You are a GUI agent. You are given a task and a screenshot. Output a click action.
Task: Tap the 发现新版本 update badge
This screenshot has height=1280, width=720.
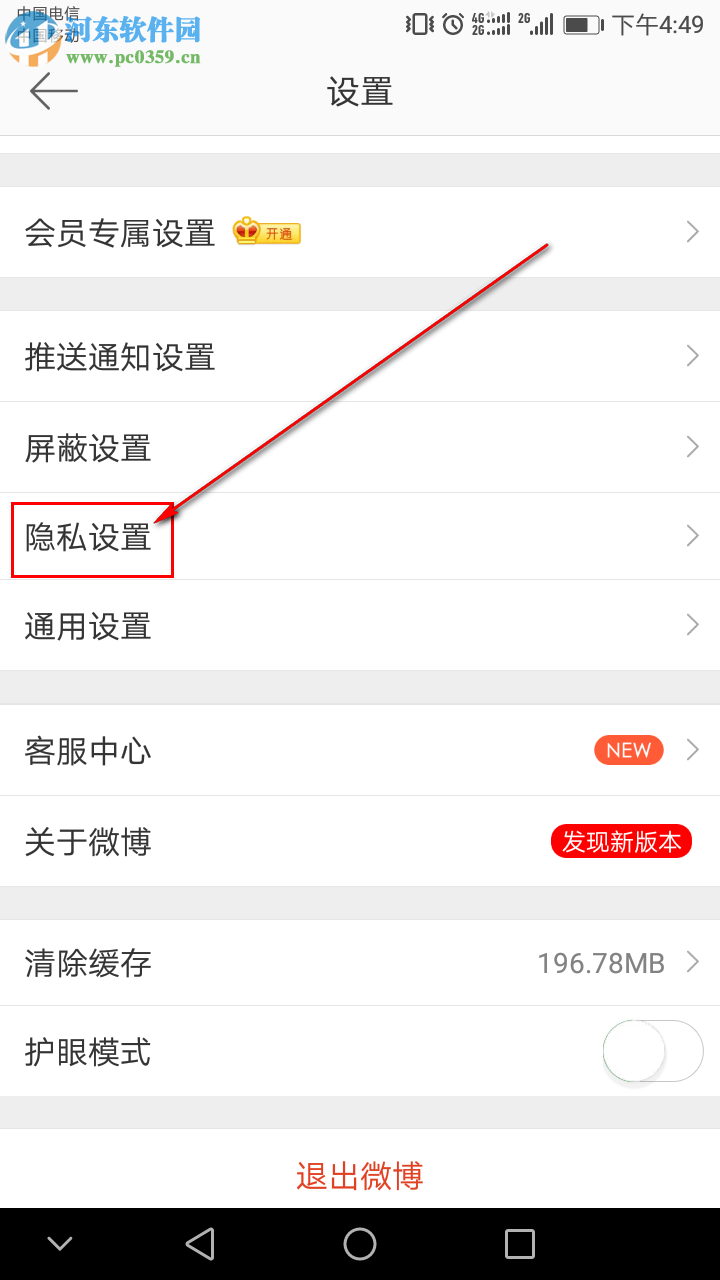[621, 841]
